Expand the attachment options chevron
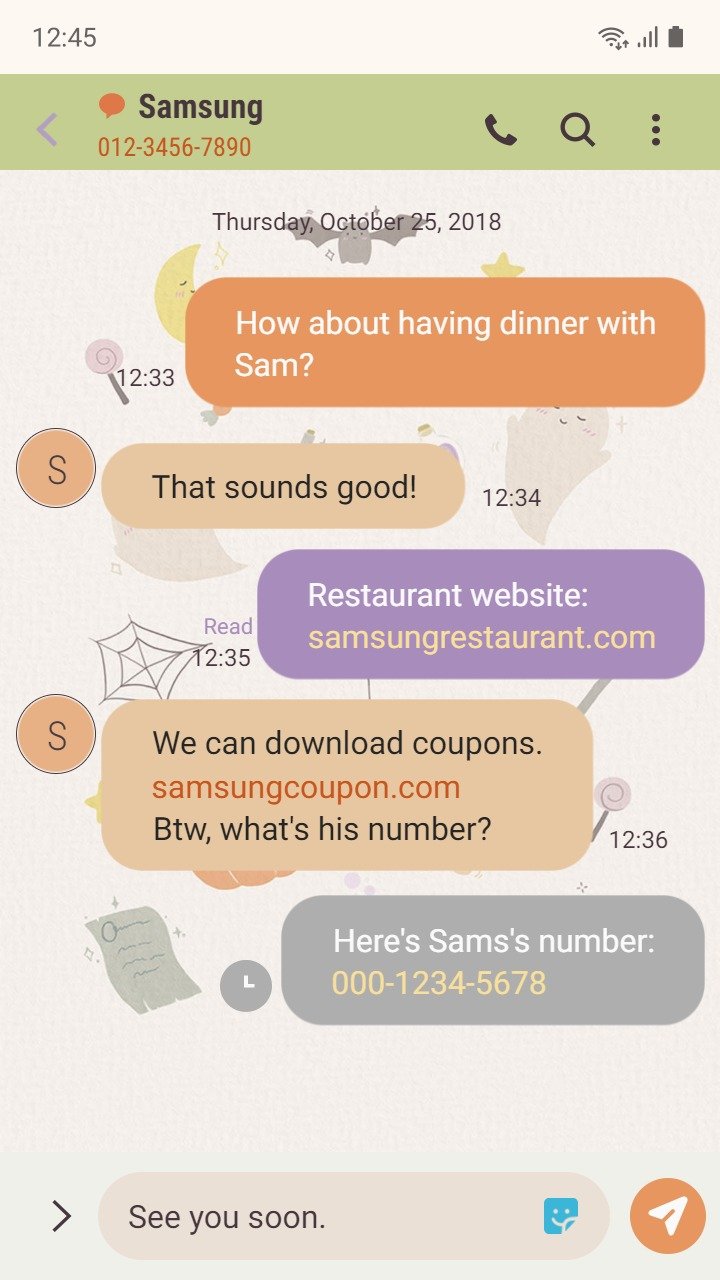Screen dimensions: 720x1280 [62, 1216]
